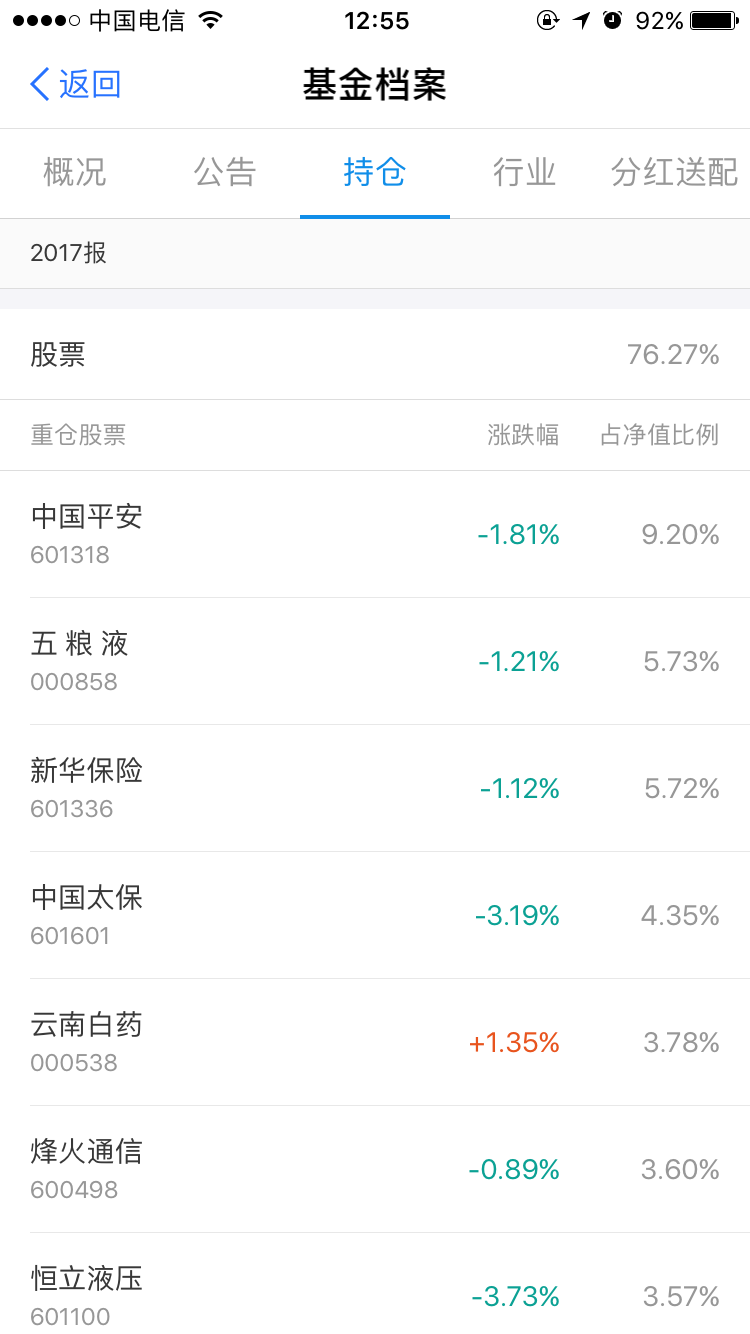
Task: Open stock 中国平安 601318
Action: pyautogui.click(x=375, y=534)
